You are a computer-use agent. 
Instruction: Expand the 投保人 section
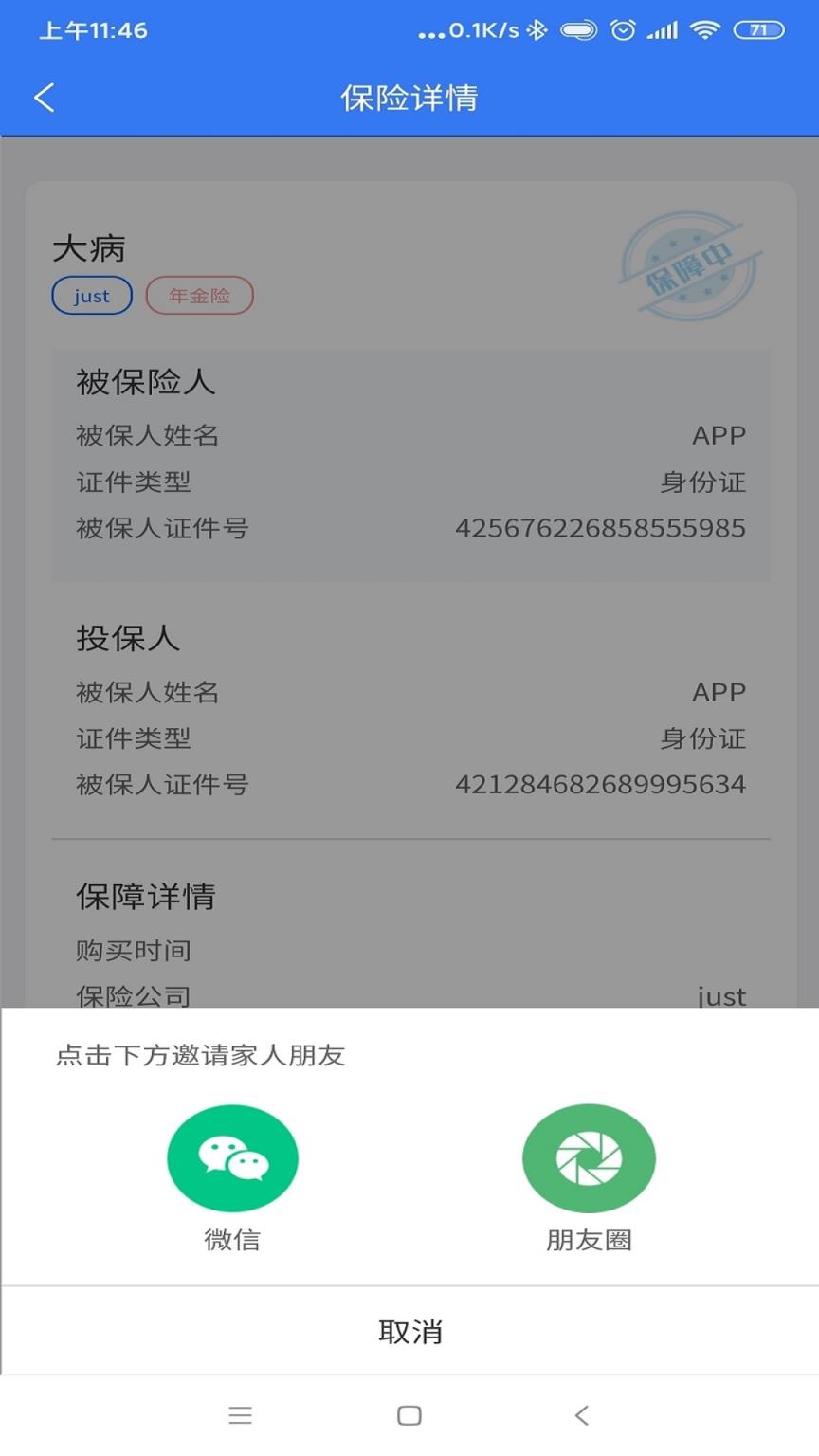pos(126,640)
